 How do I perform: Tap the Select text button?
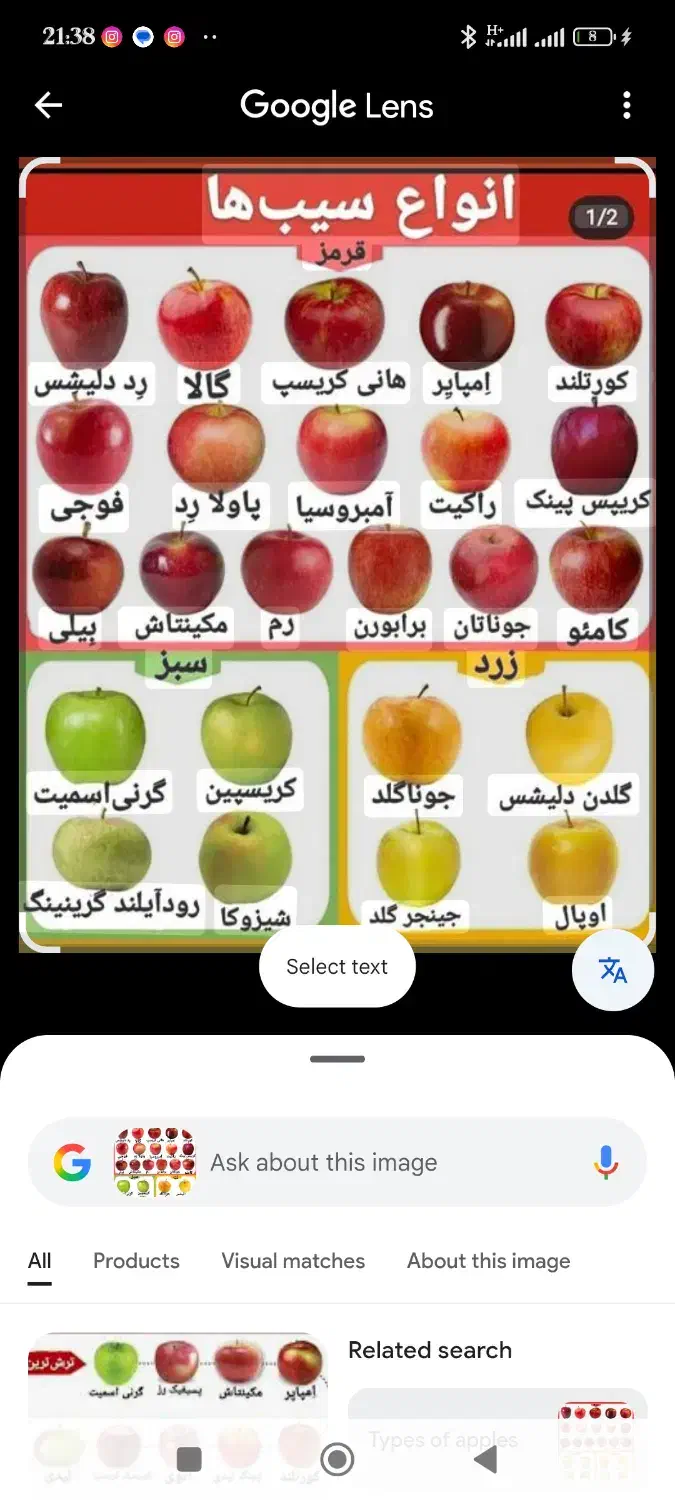[337, 967]
